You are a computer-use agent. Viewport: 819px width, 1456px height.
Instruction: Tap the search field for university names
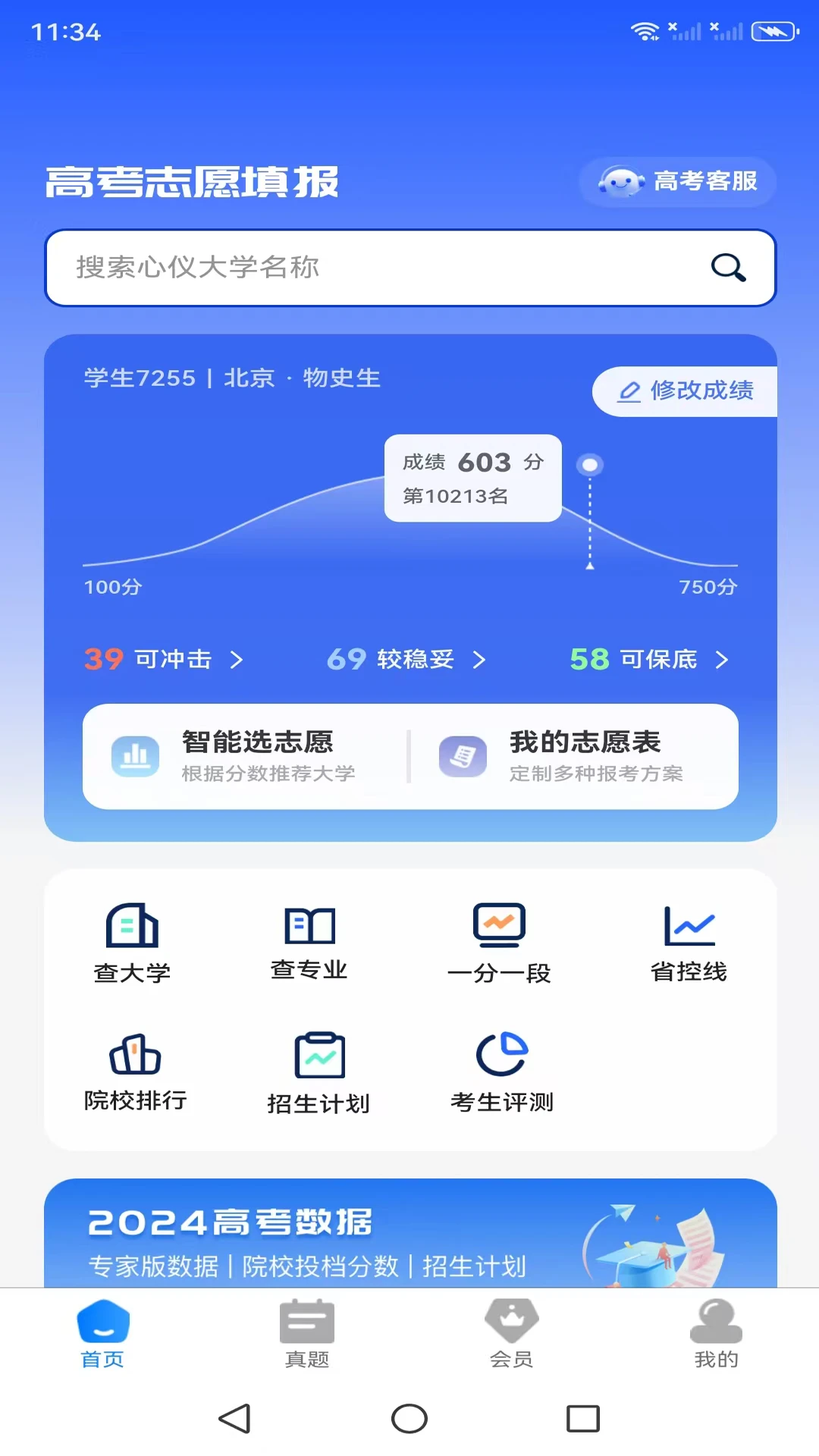click(x=379, y=268)
